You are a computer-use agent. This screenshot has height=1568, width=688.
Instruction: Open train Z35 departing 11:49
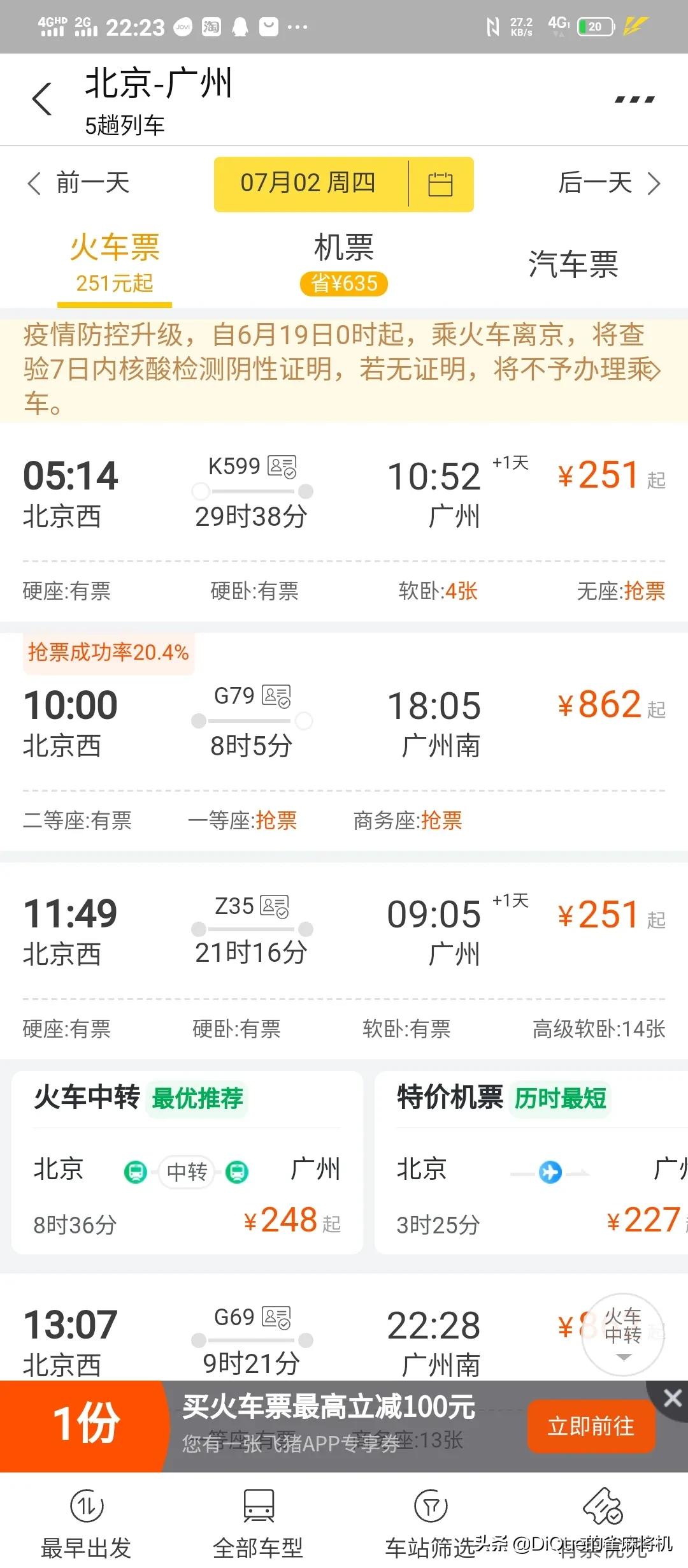pos(343,931)
